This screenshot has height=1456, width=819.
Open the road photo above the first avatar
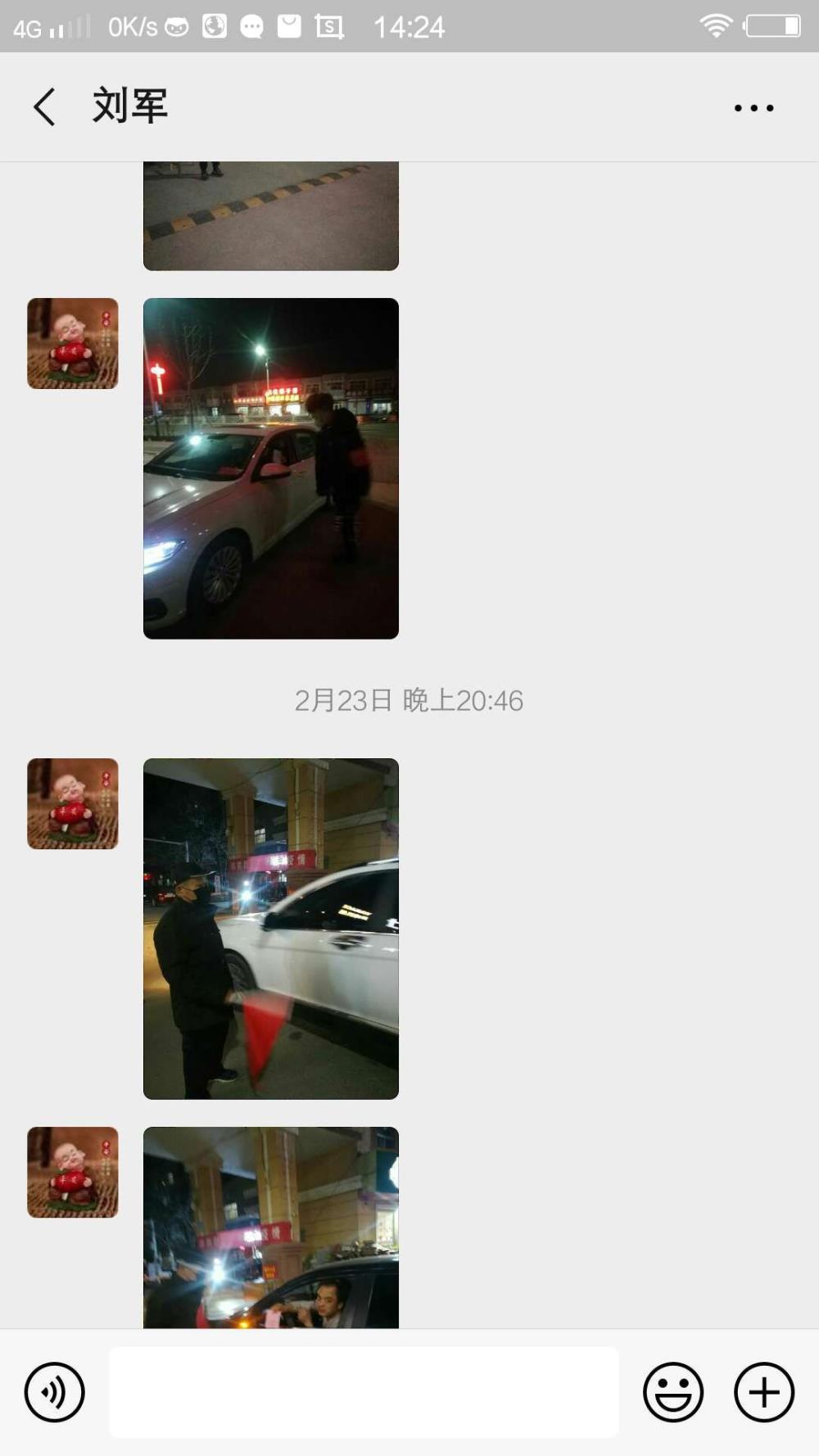(271, 216)
